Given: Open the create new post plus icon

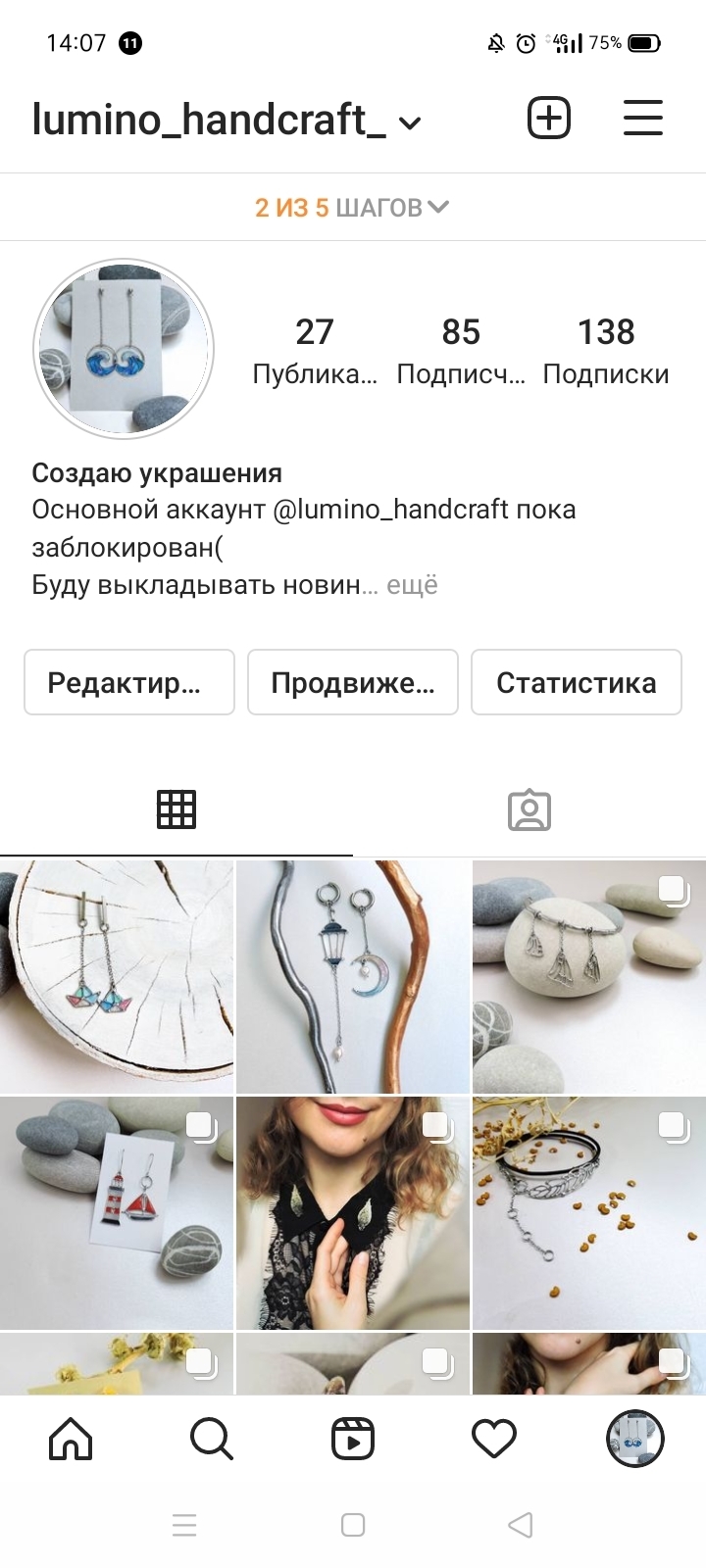Looking at the screenshot, I should pyautogui.click(x=549, y=119).
